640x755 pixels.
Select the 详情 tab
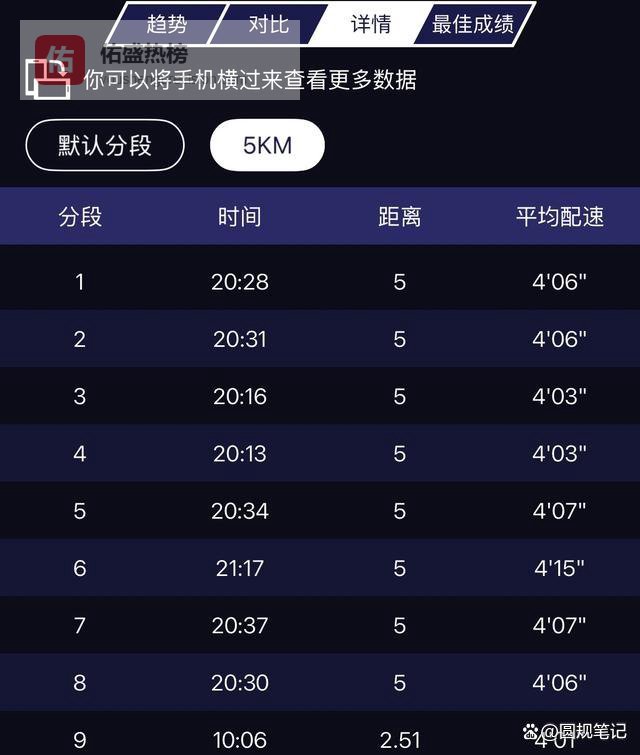pos(370,24)
